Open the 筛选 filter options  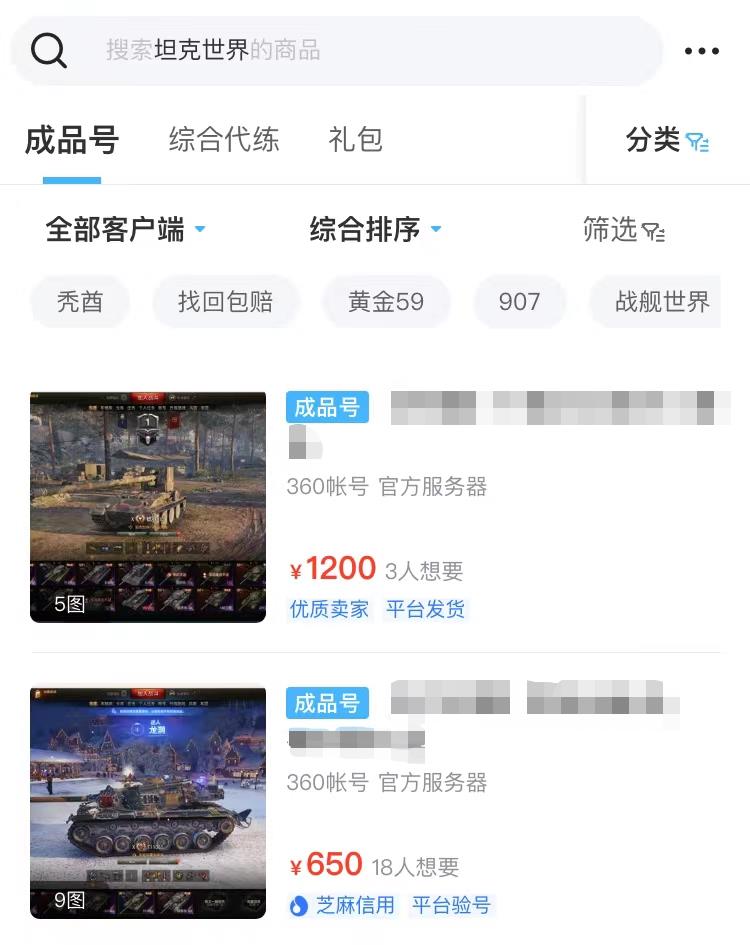click(x=623, y=230)
